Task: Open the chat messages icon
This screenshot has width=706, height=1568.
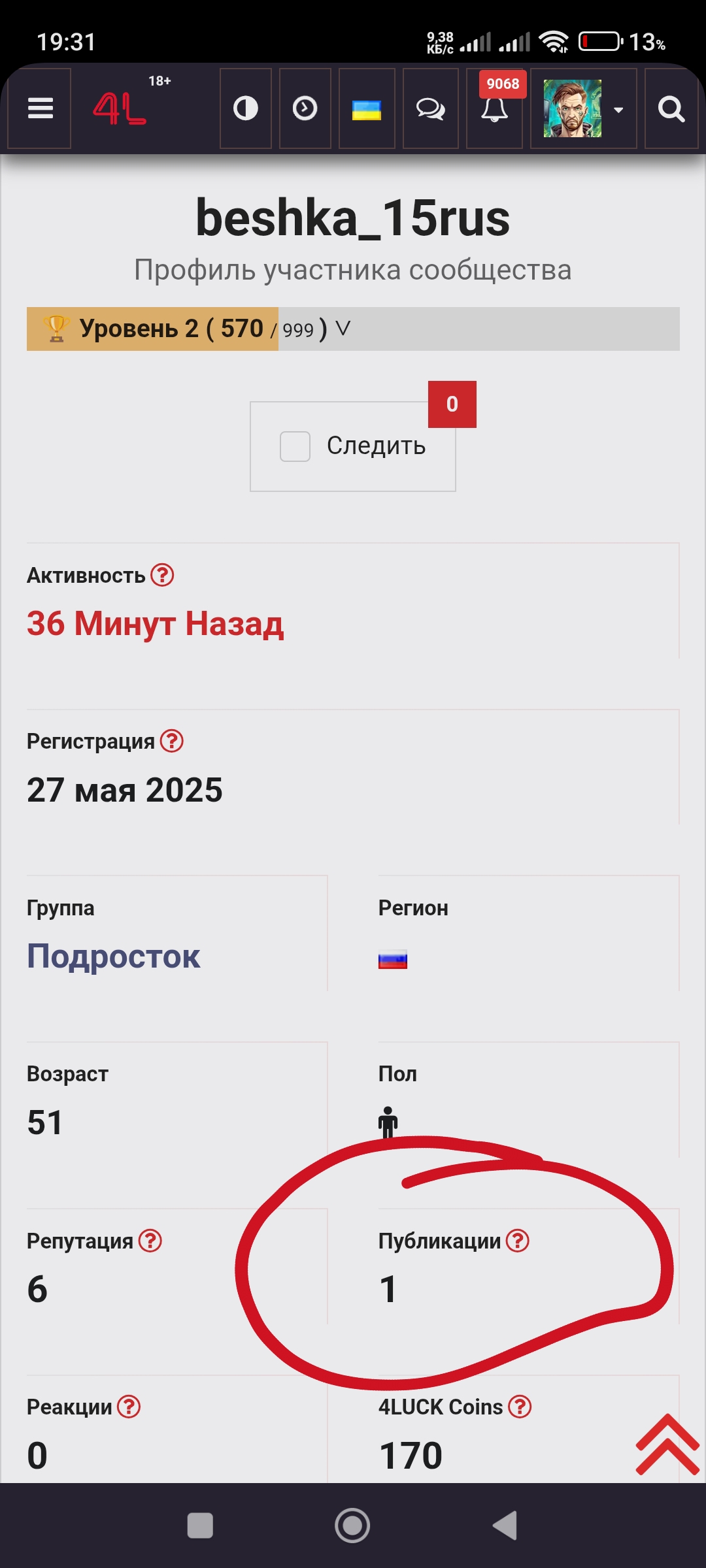Action: tap(430, 108)
